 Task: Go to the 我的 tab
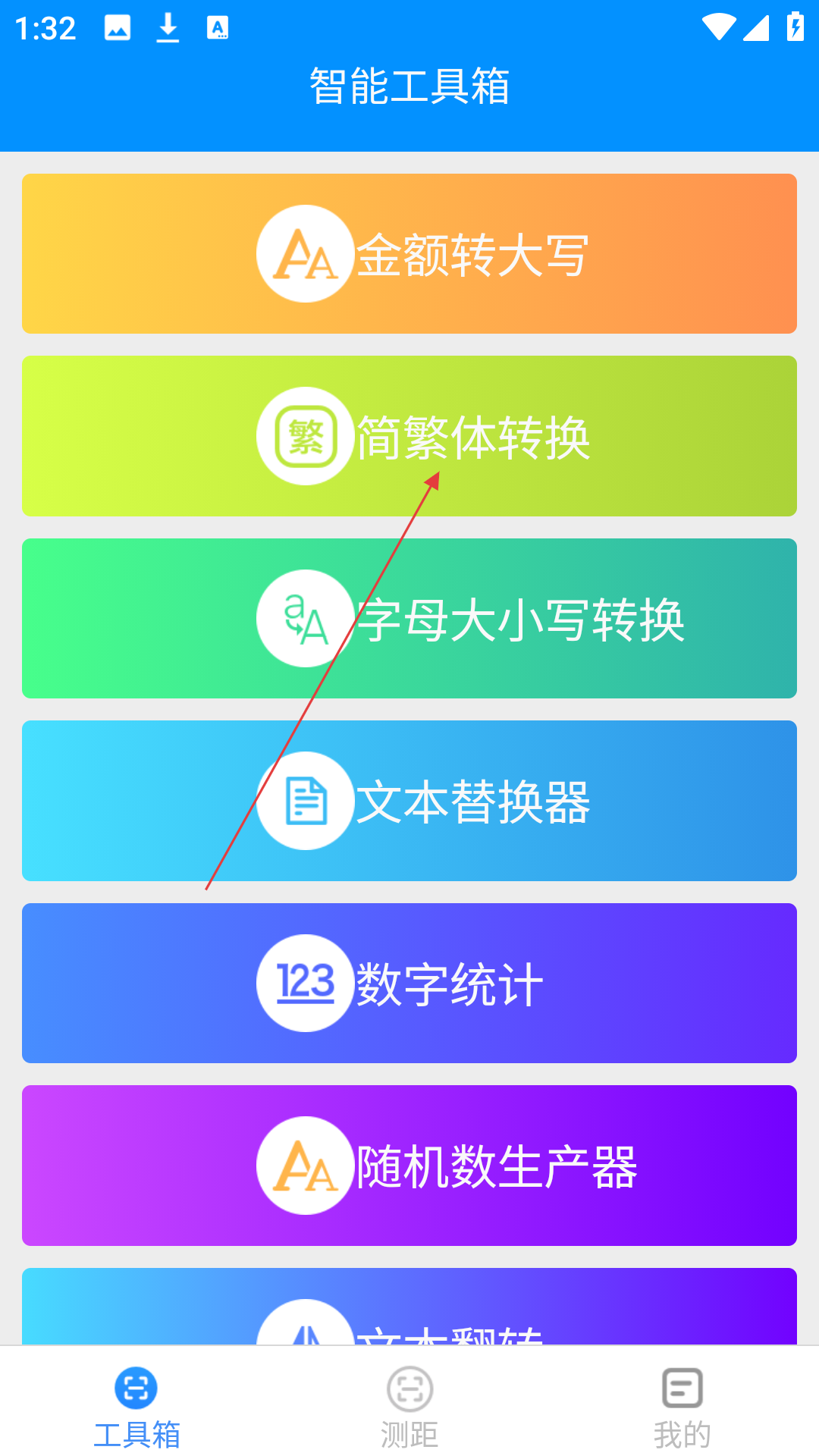tap(682, 1408)
